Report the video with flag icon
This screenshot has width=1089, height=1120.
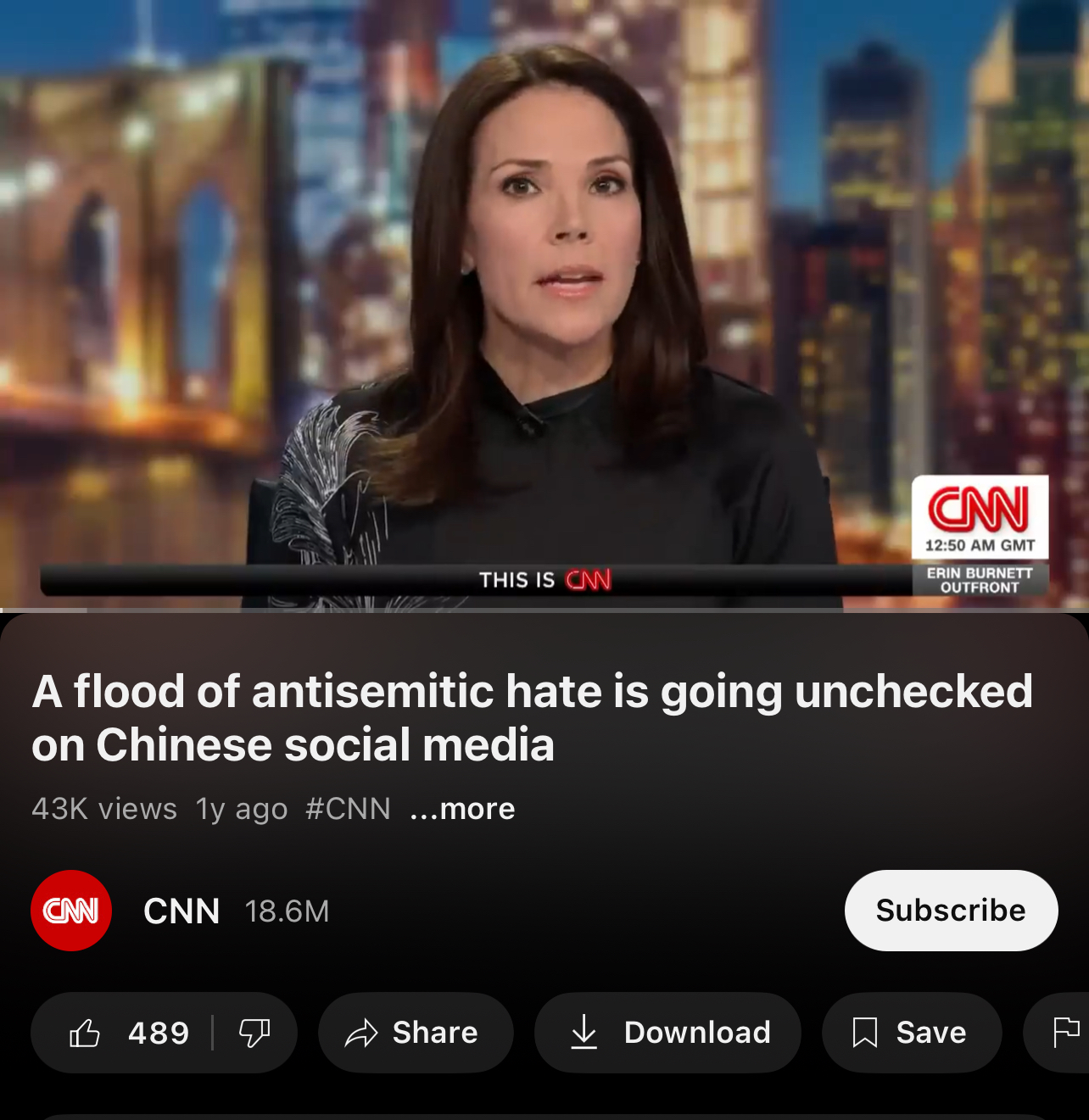1064,1033
